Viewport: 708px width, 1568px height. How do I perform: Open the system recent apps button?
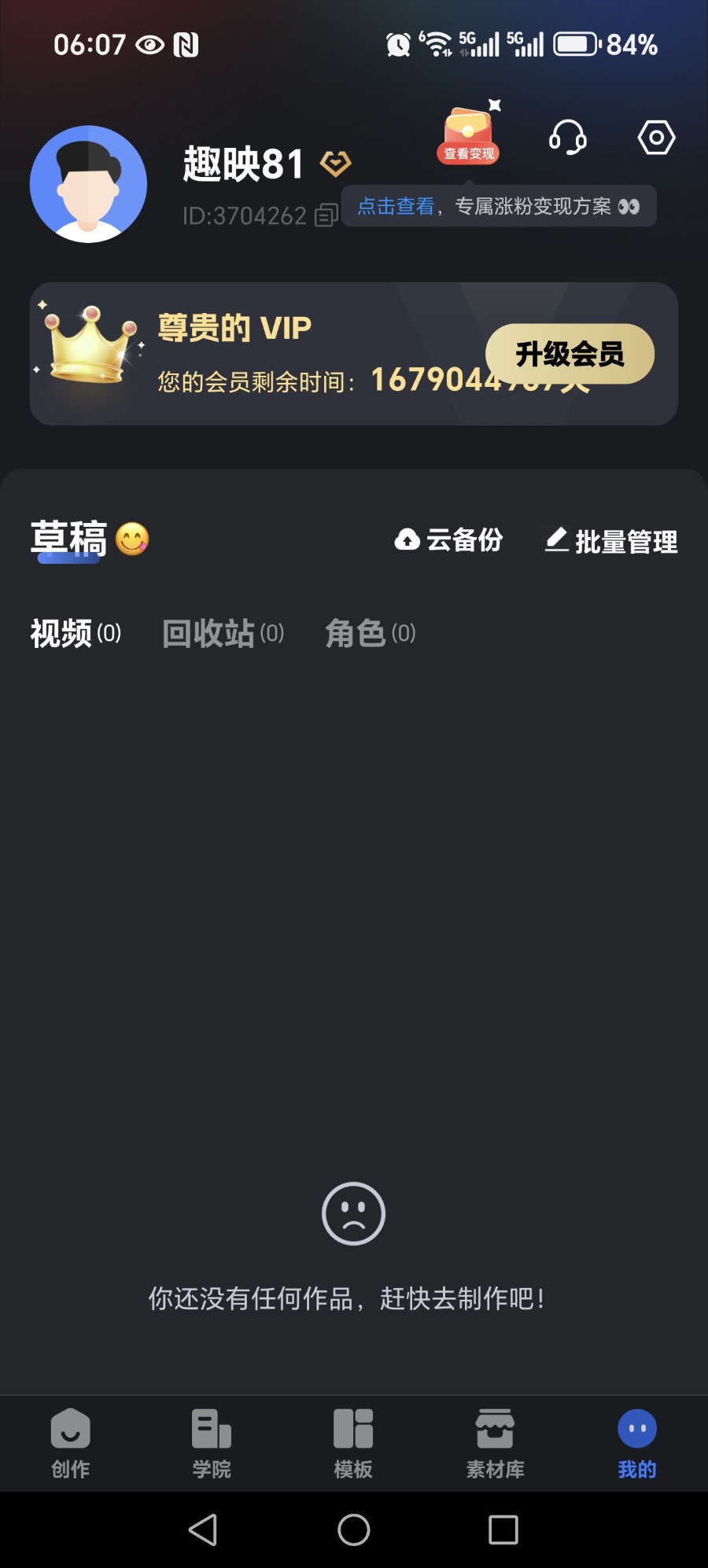tap(503, 1529)
